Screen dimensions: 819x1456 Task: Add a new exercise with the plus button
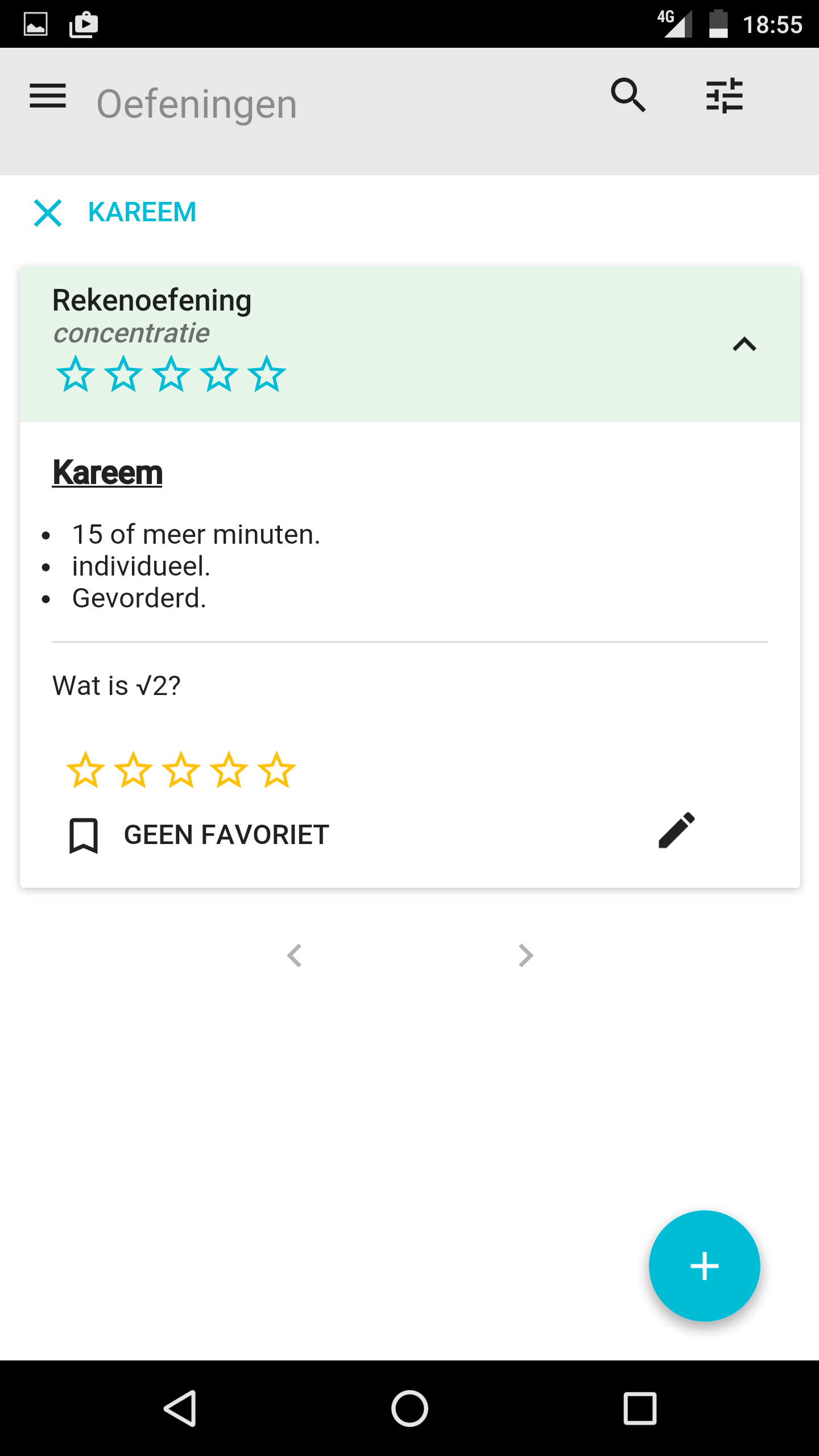pos(704,1266)
